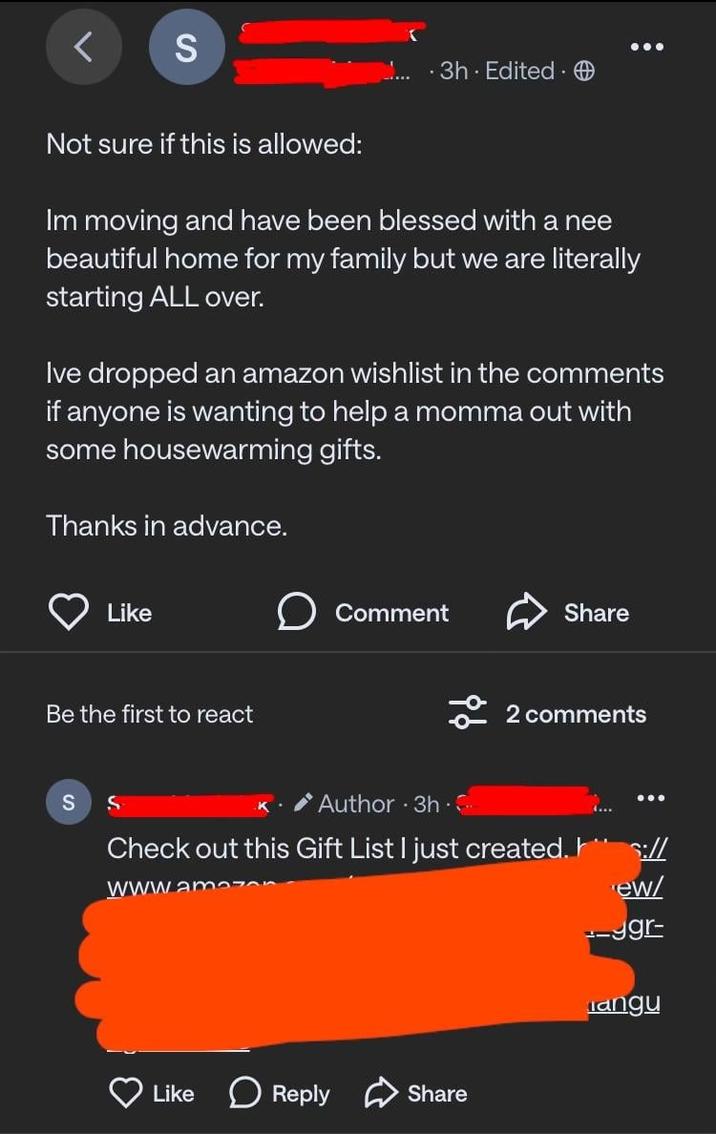Like the author's Gift List comment
The width and height of the screenshot is (716, 1134).
pyautogui.click(x=151, y=1093)
